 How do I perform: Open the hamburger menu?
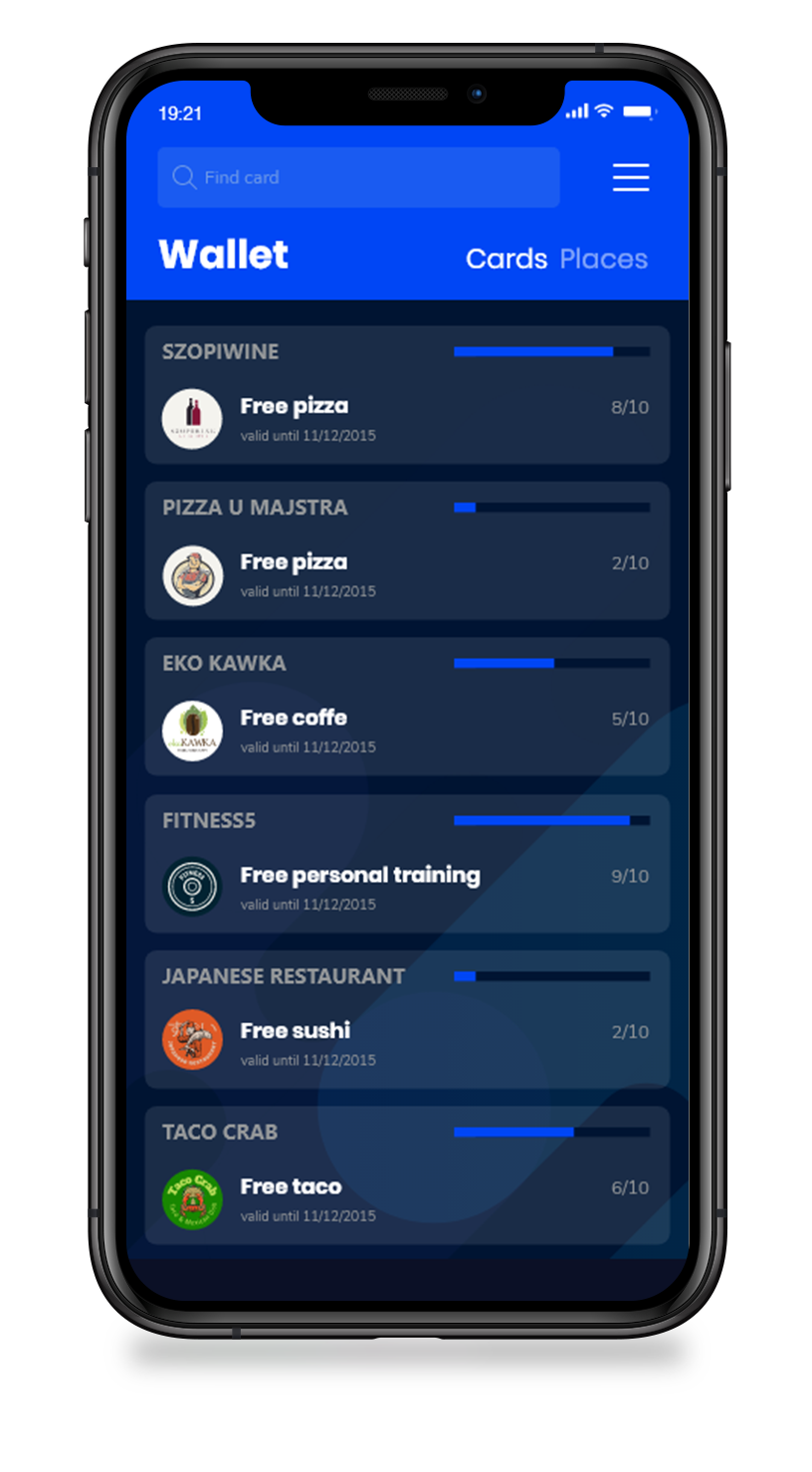click(x=631, y=177)
